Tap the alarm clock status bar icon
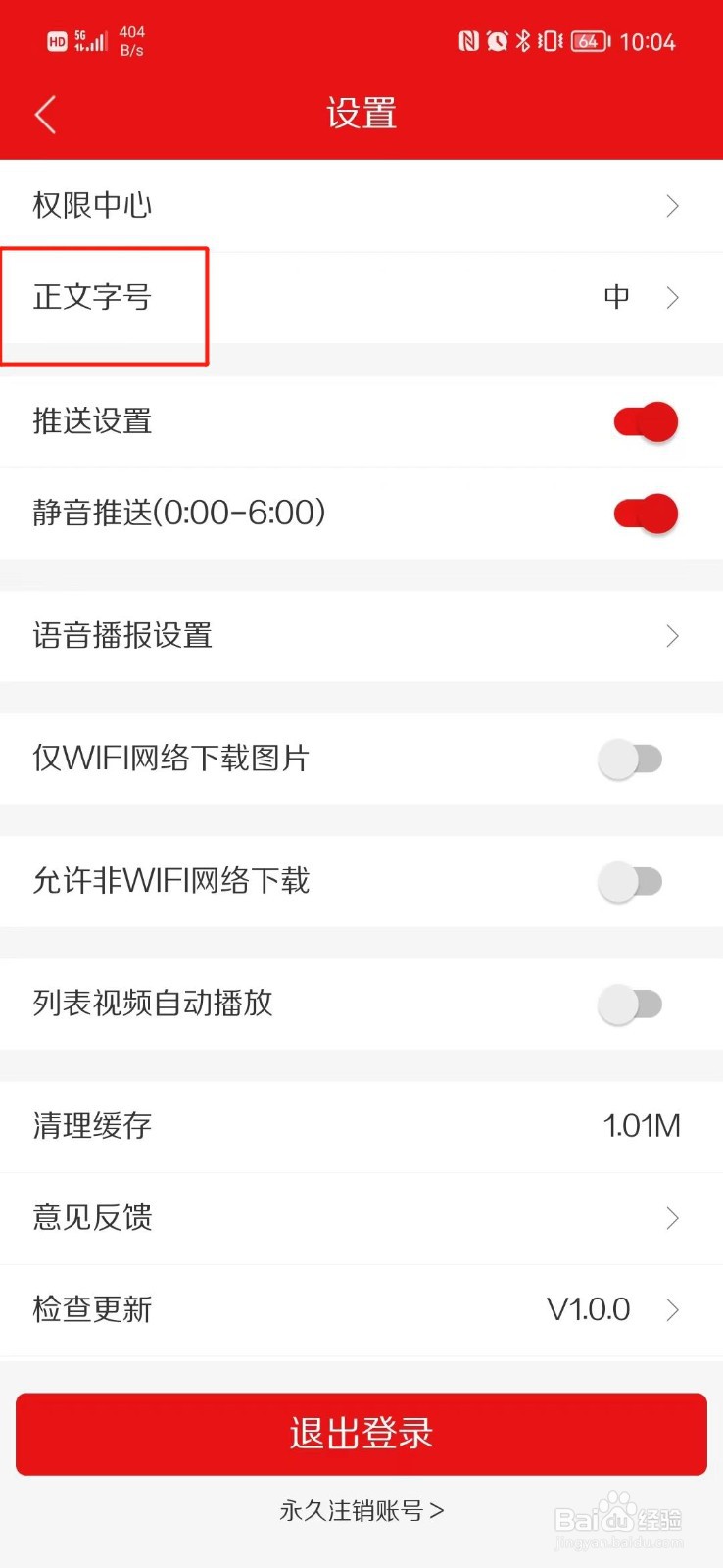Image resolution: width=723 pixels, height=1568 pixels. (497, 41)
